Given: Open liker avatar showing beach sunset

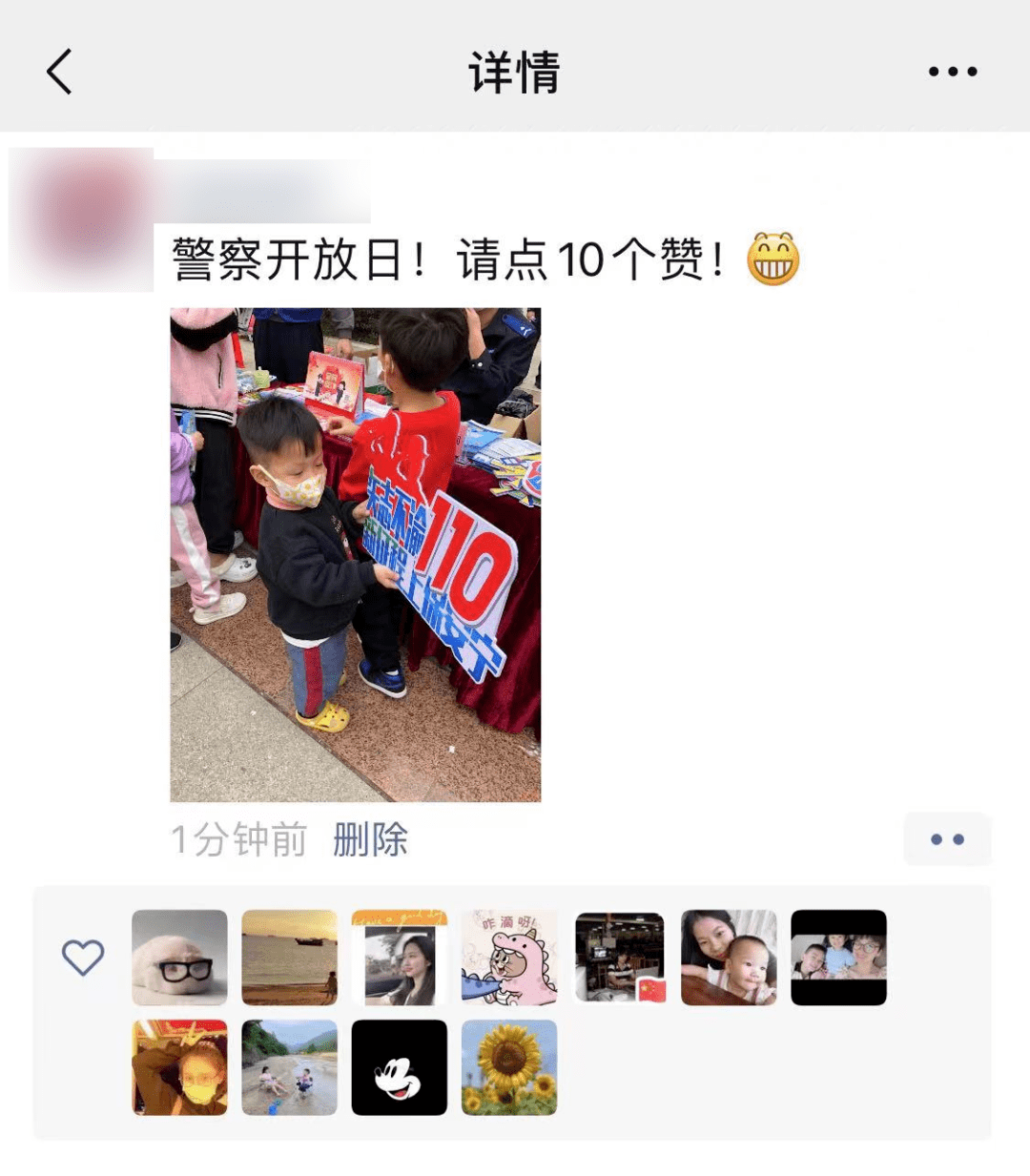Looking at the screenshot, I should pos(289,958).
